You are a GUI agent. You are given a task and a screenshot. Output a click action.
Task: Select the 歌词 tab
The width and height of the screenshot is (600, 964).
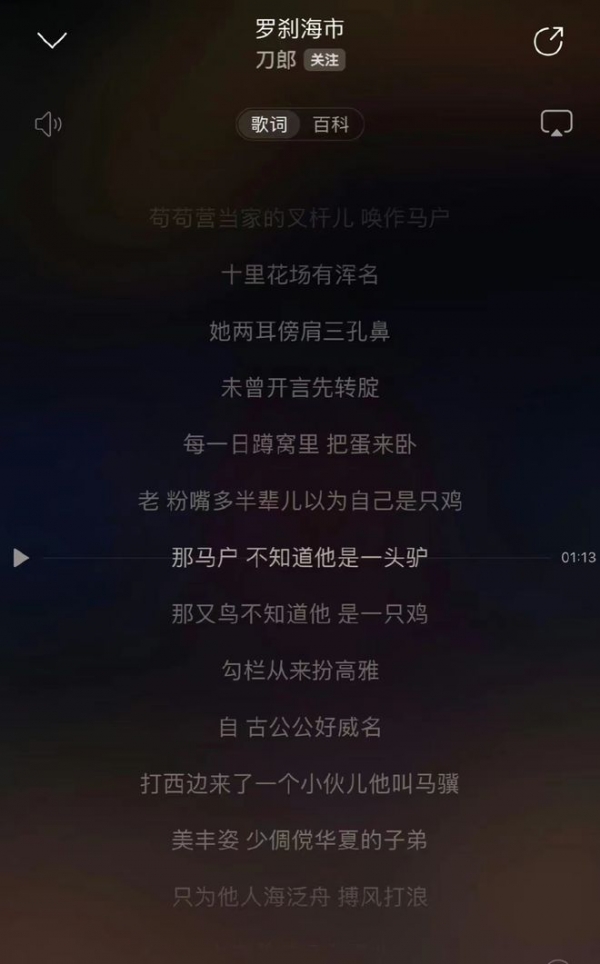(x=269, y=125)
